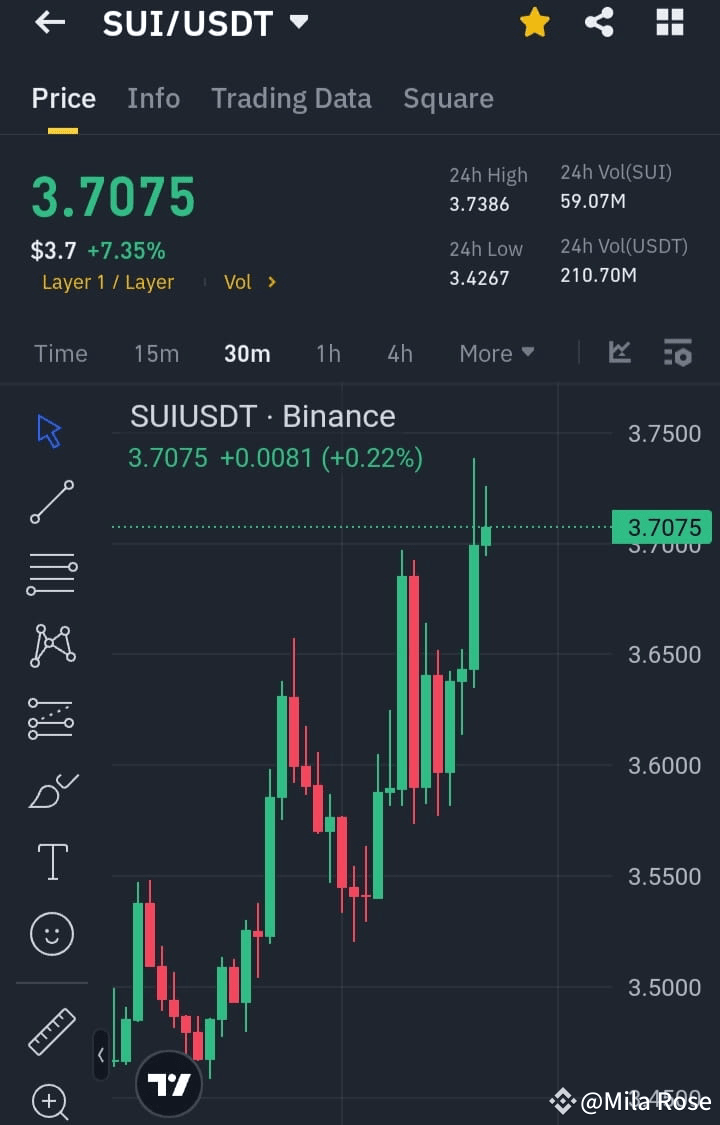Open the indicators settings icon

[x=677, y=352]
